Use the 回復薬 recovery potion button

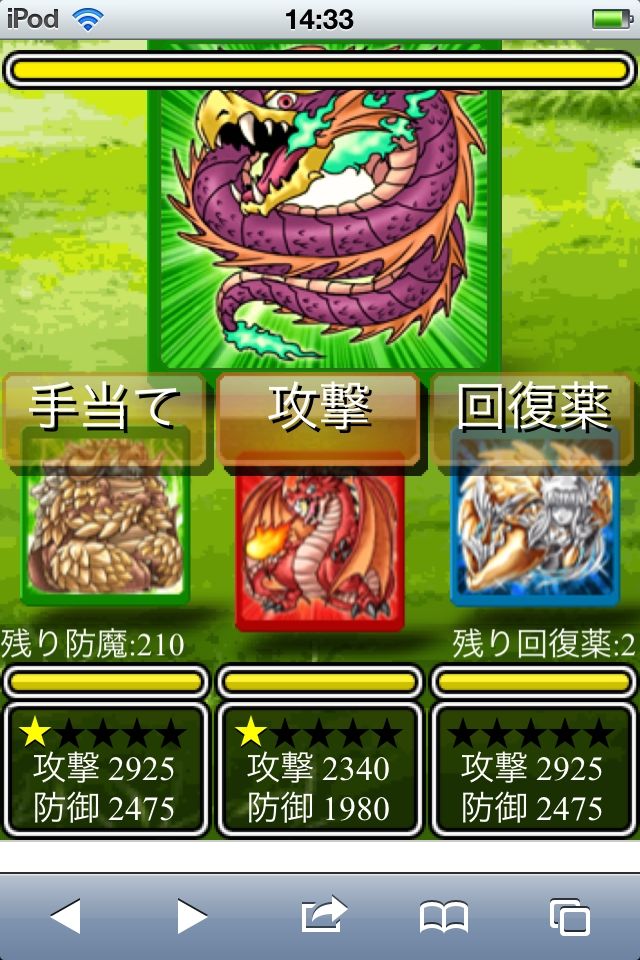[x=534, y=408]
